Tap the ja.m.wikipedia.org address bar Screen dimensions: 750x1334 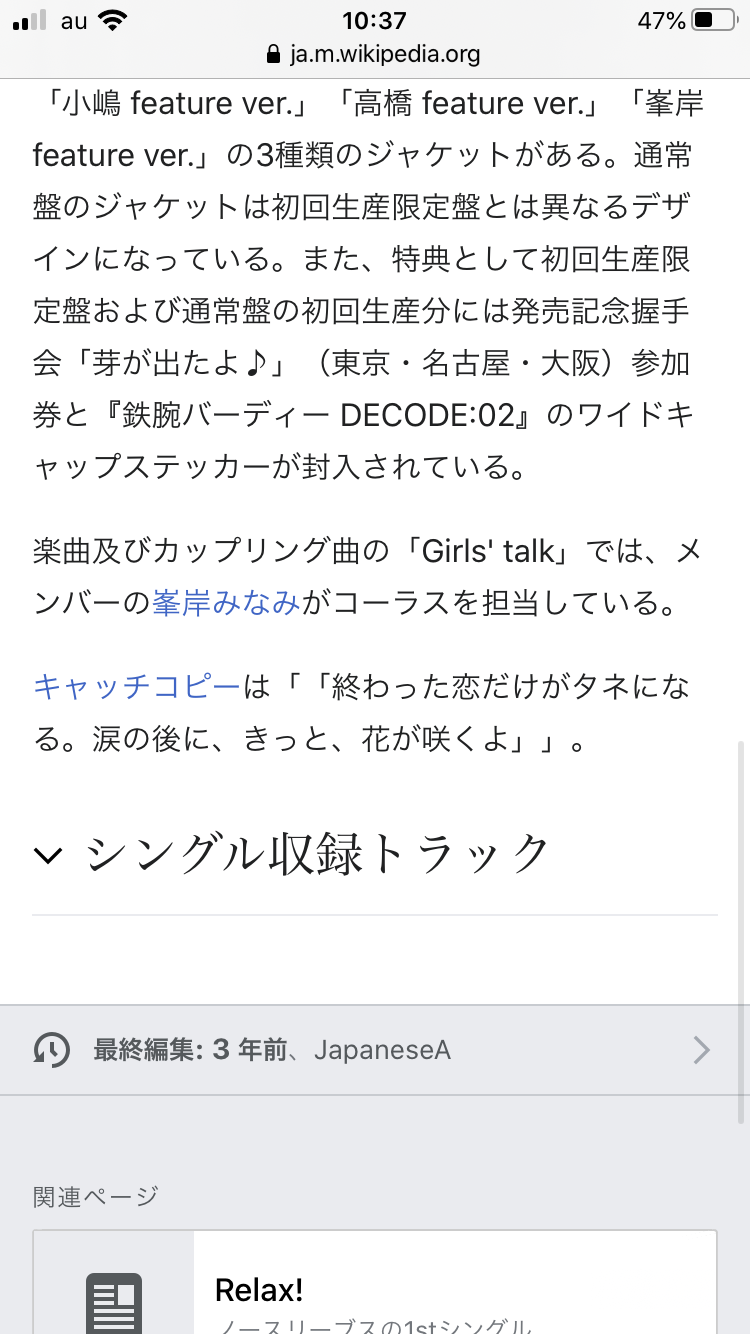(x=374, y=54)
